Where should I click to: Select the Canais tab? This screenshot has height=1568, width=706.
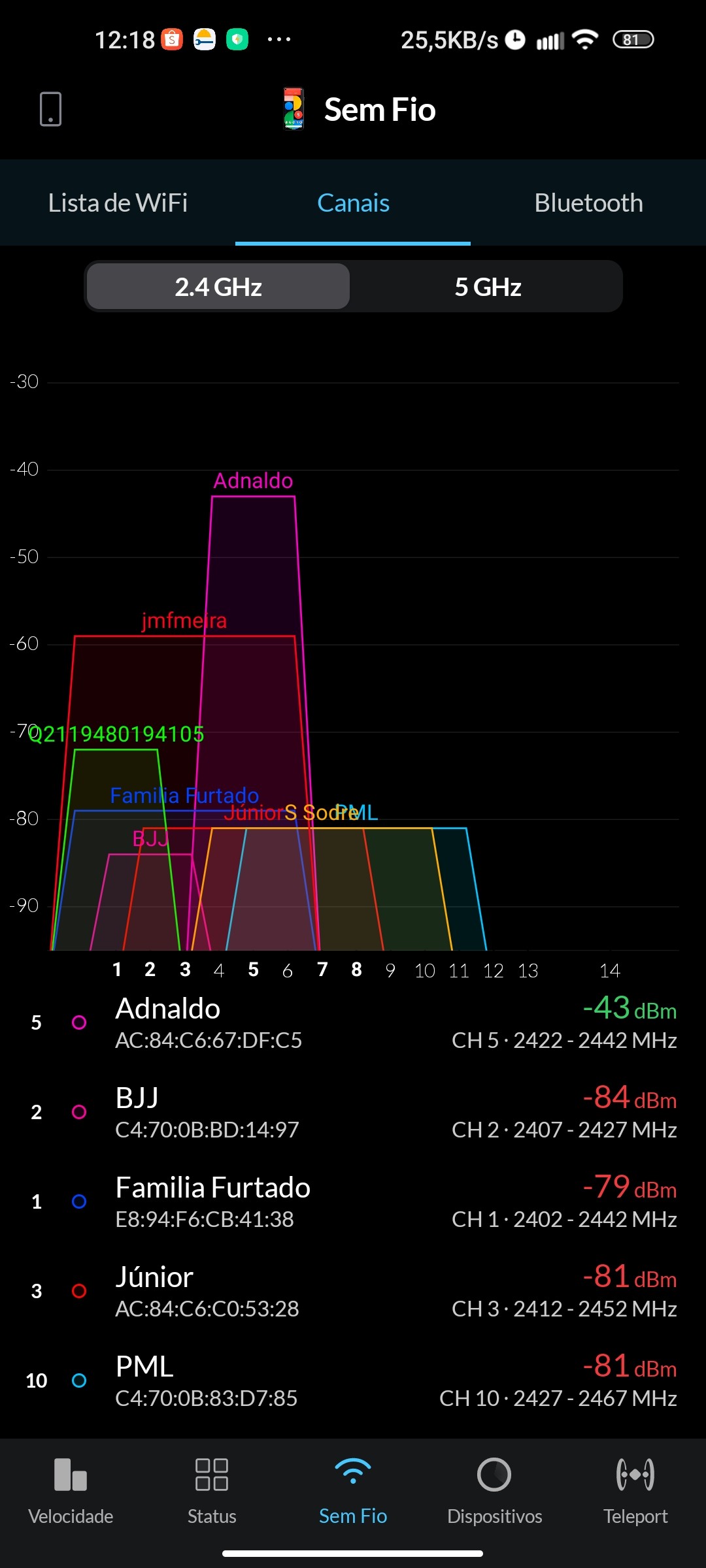353,203
